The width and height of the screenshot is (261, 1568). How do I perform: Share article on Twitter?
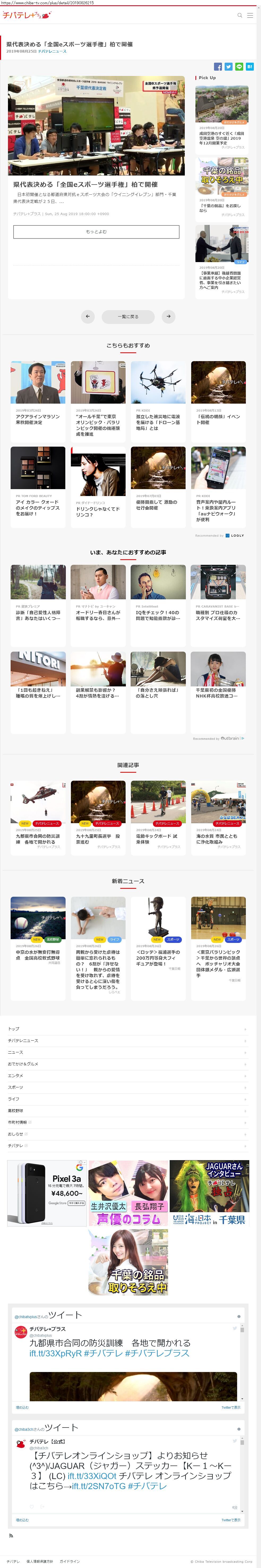click(228, 66)
